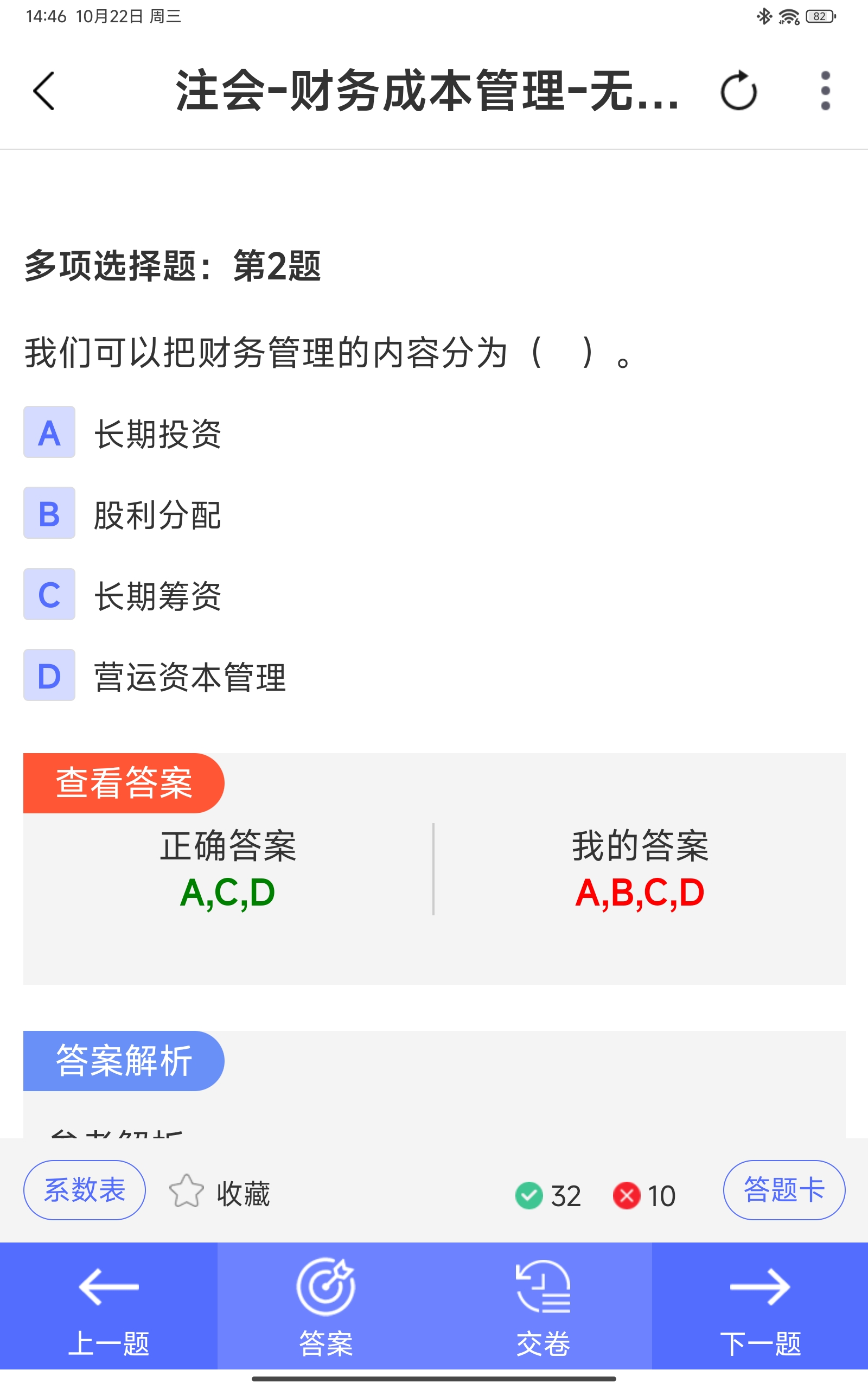Submit the exam with 交卷

543,1306
